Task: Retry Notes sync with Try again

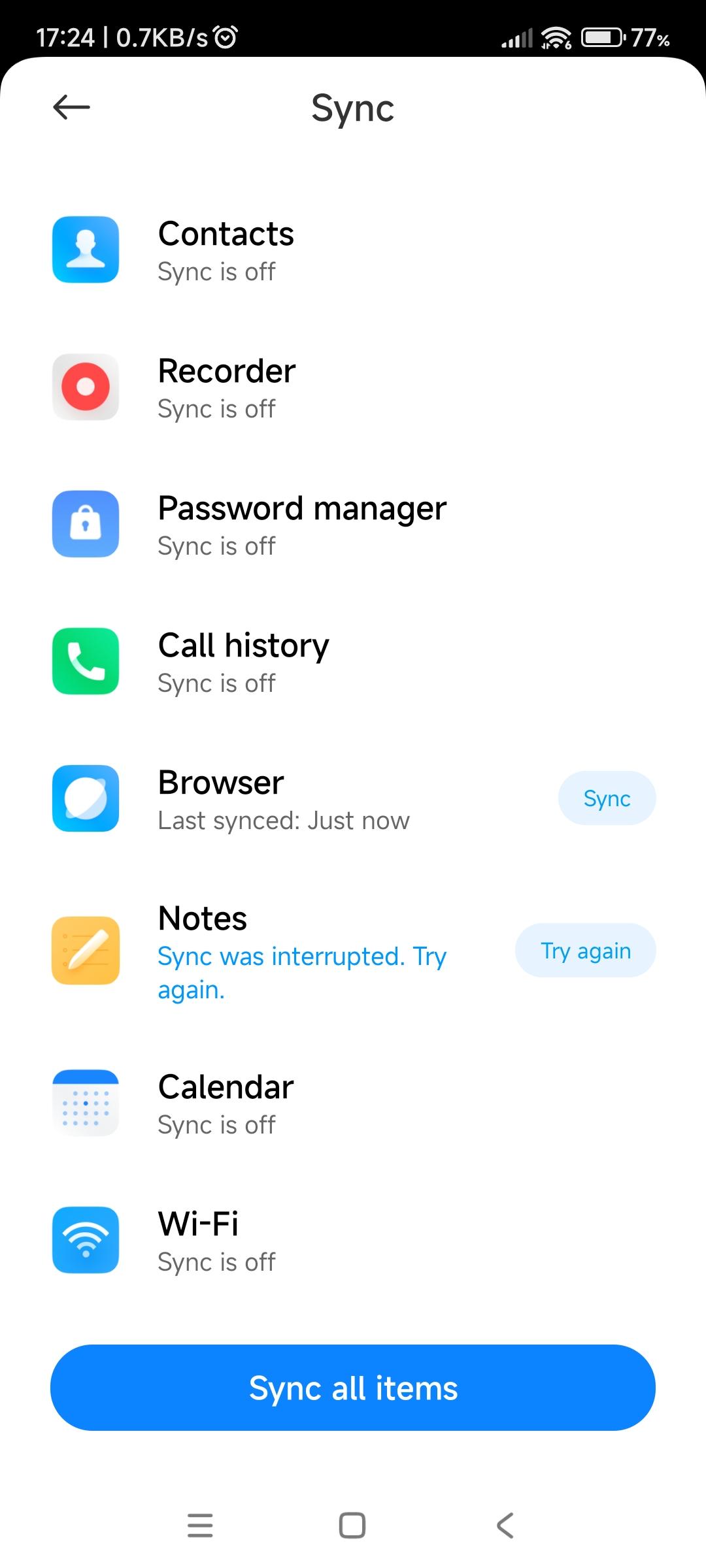Action: coord(585,951)
